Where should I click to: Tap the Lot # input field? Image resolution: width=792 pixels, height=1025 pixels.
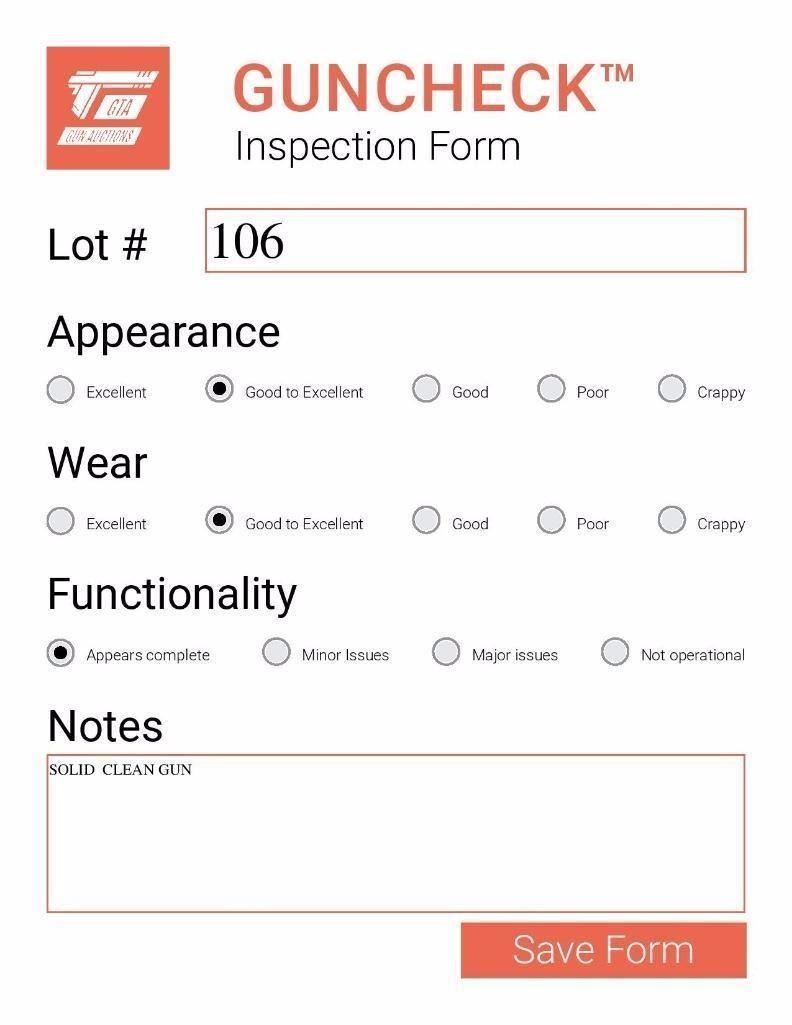click(475, 241)
